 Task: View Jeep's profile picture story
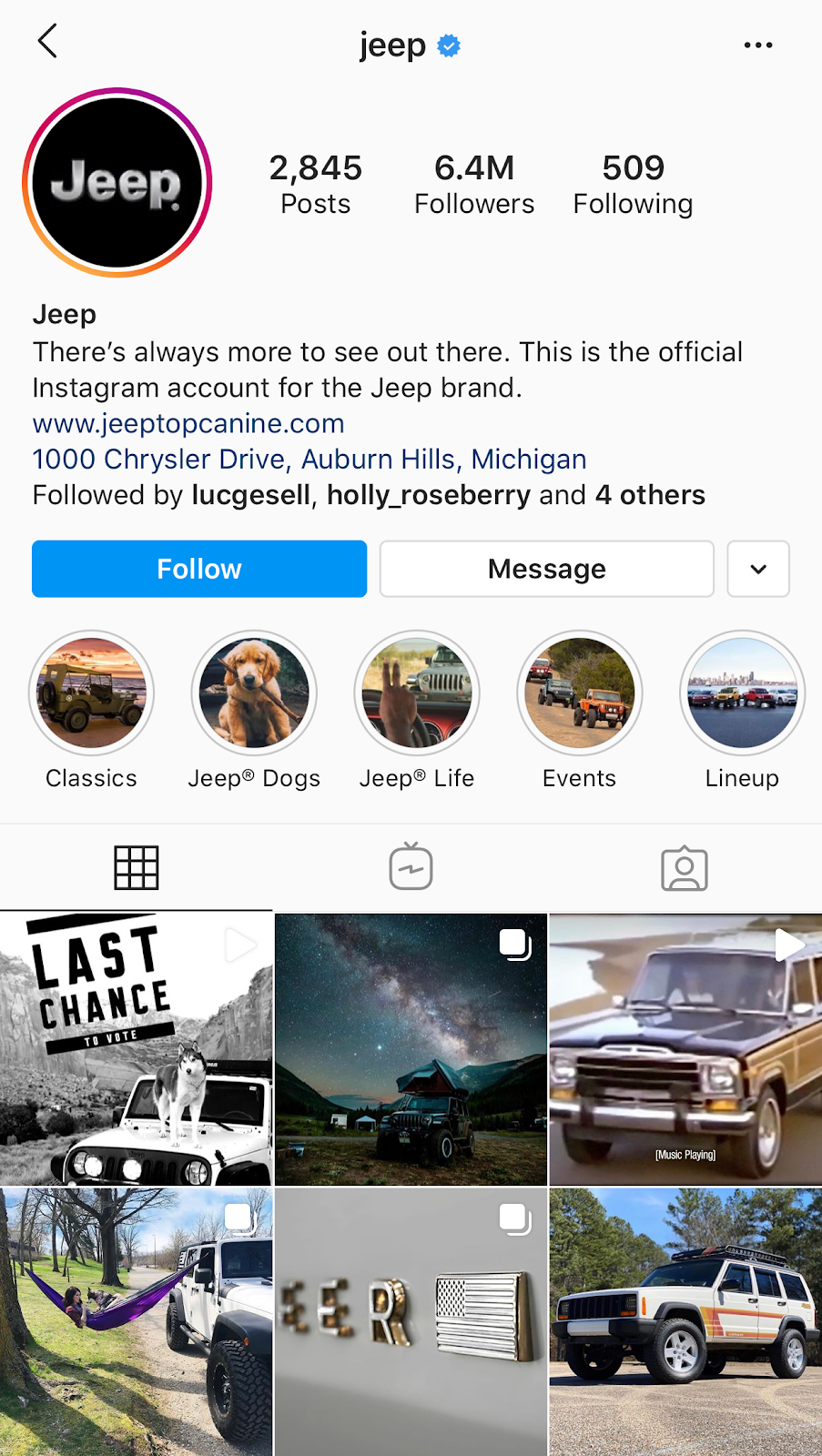(x=117, y=183)
